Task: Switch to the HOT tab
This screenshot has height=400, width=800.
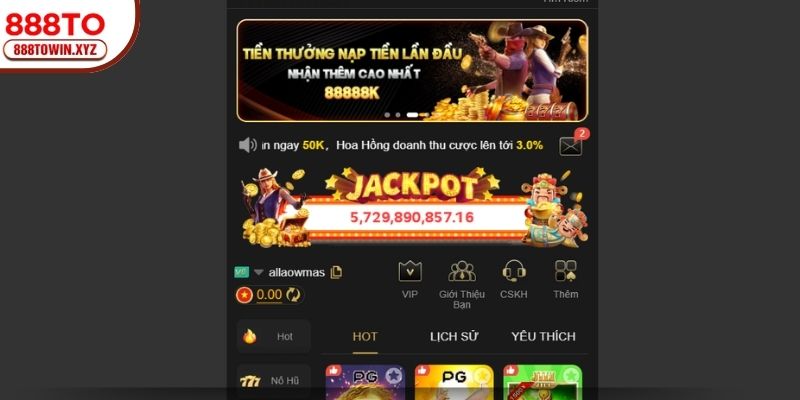Action: pyautogui.click(x=365, y=337)
